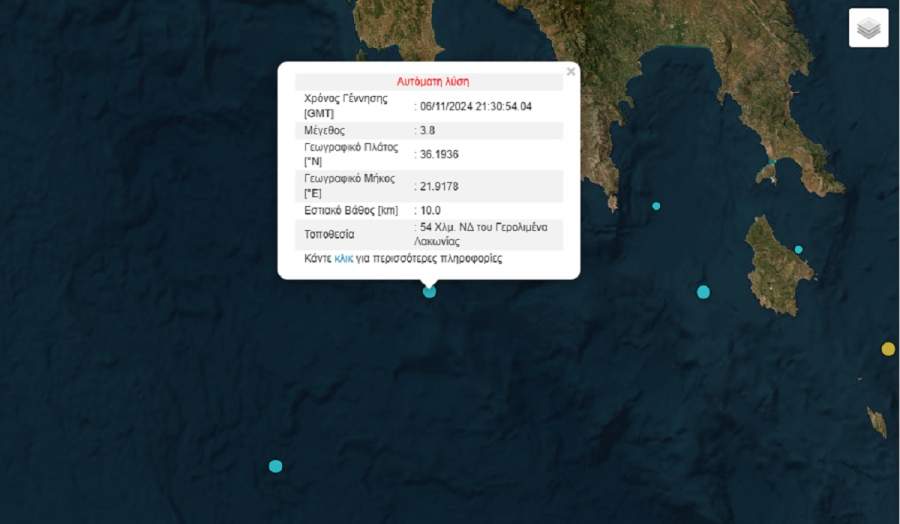Screen dimensions: 900x524
Task: Open the map layers selector
Action: [868, 28]
